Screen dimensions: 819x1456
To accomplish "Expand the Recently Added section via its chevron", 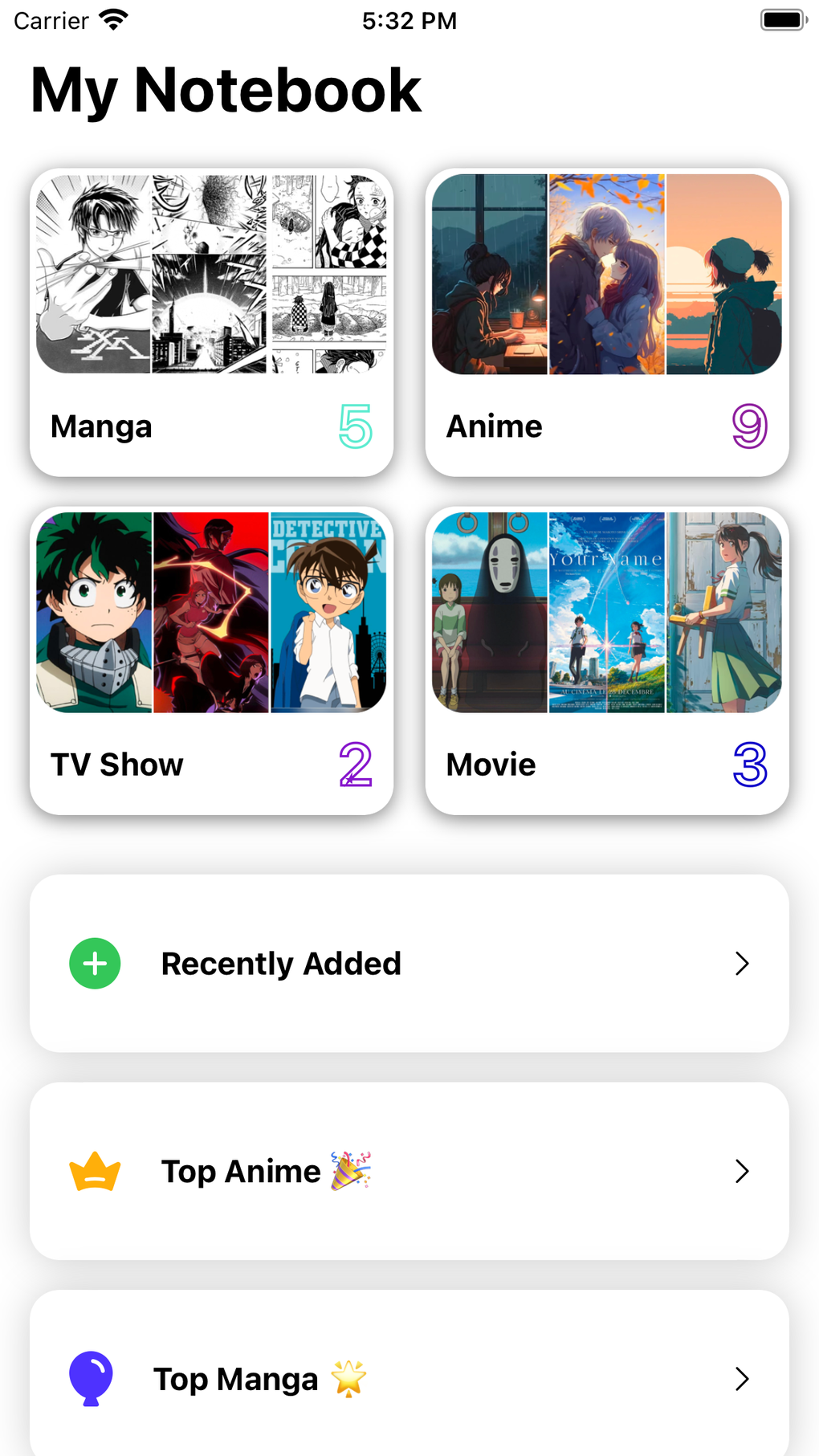I will pos(741,963).
